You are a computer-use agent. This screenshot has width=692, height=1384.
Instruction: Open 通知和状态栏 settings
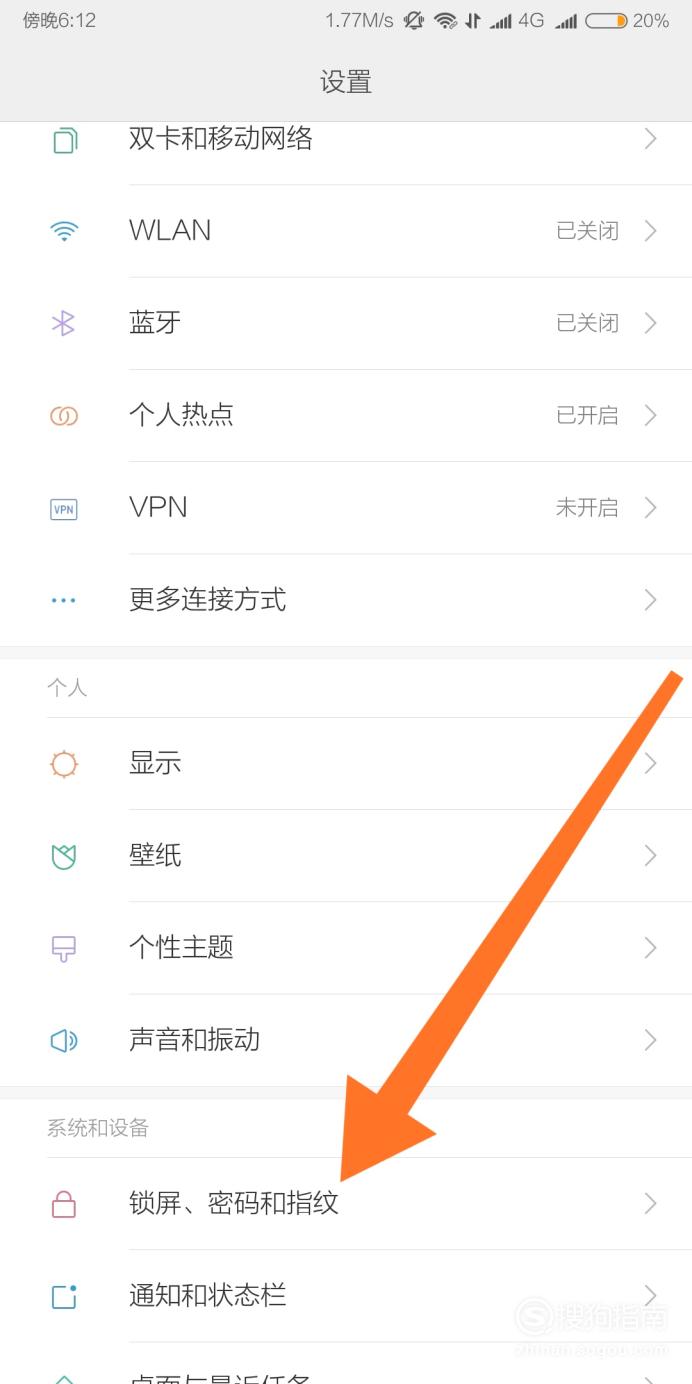click(x=346, y=1296)
